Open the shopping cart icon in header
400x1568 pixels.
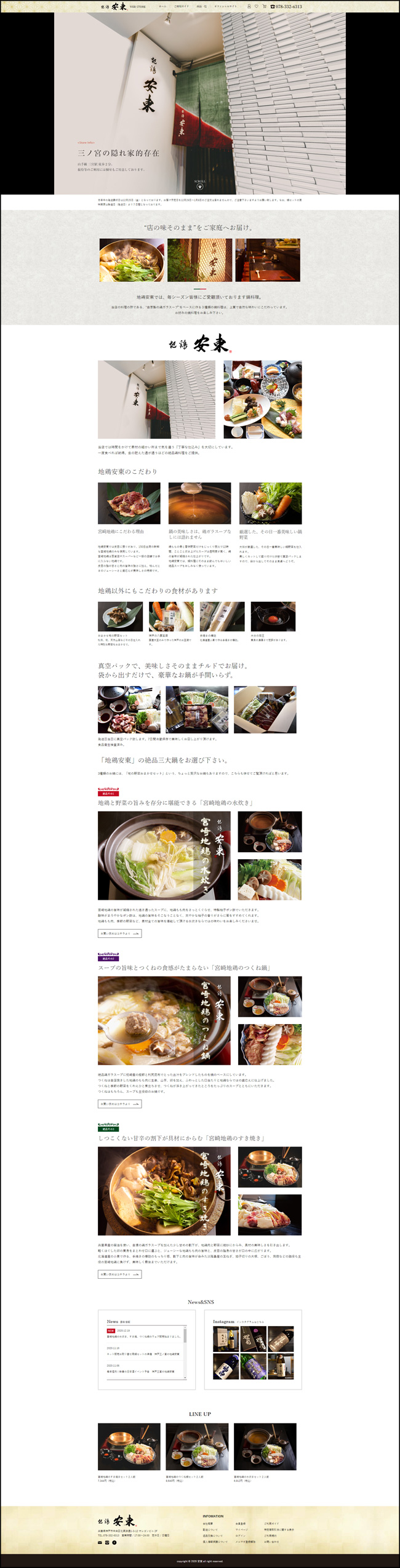pyautogui.click(x=265, y=6)
